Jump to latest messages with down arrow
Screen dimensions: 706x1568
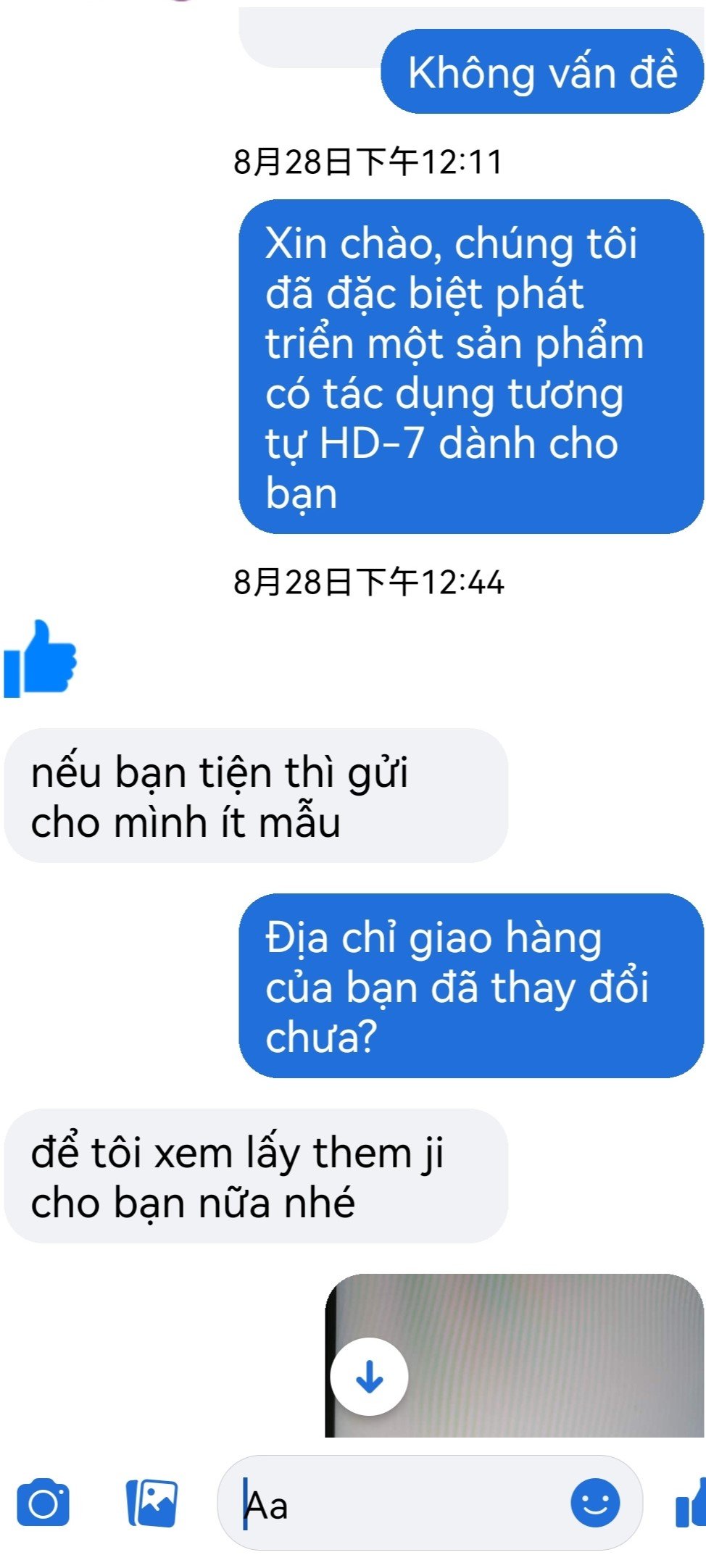(x=369, y=1376)
